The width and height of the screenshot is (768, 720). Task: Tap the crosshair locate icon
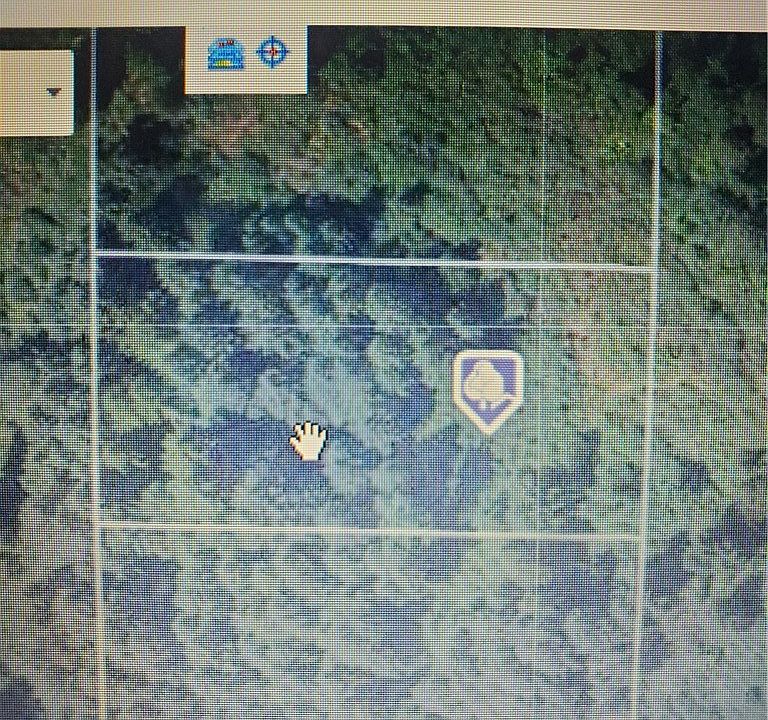pyautogui.click(x=271, y=52)
